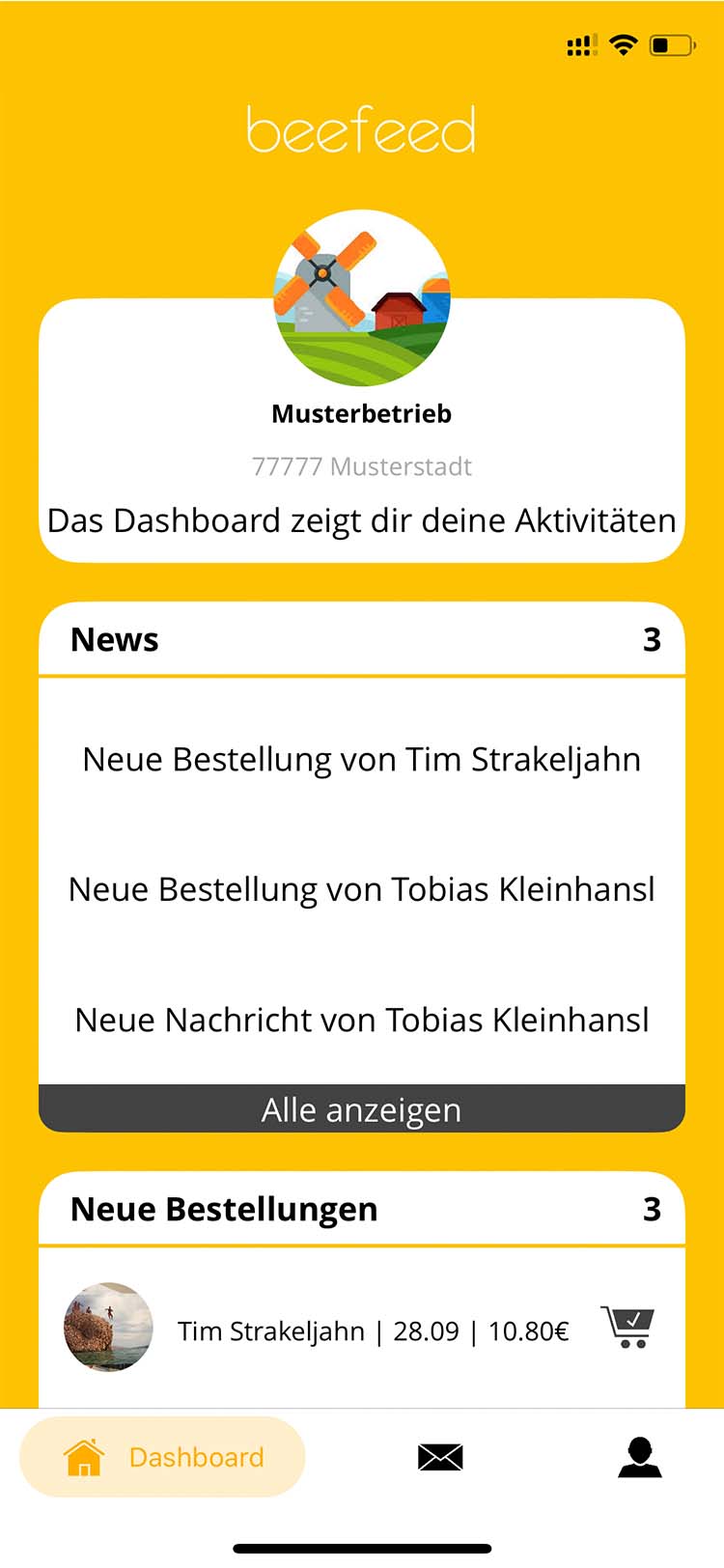Tap the 77777 Musterstadt location text
This screenshot has height=1568, width=724.
point(361,466)
